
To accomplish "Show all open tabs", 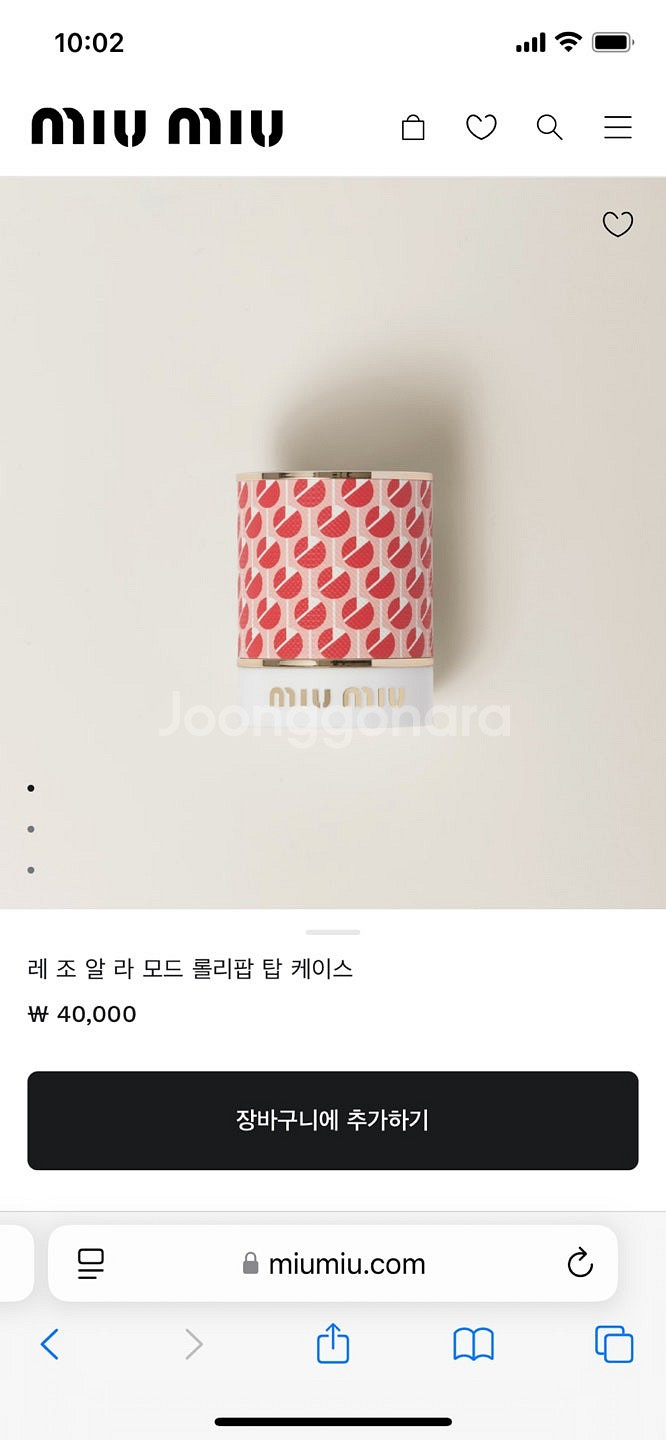I will [x=614, y=1345].
